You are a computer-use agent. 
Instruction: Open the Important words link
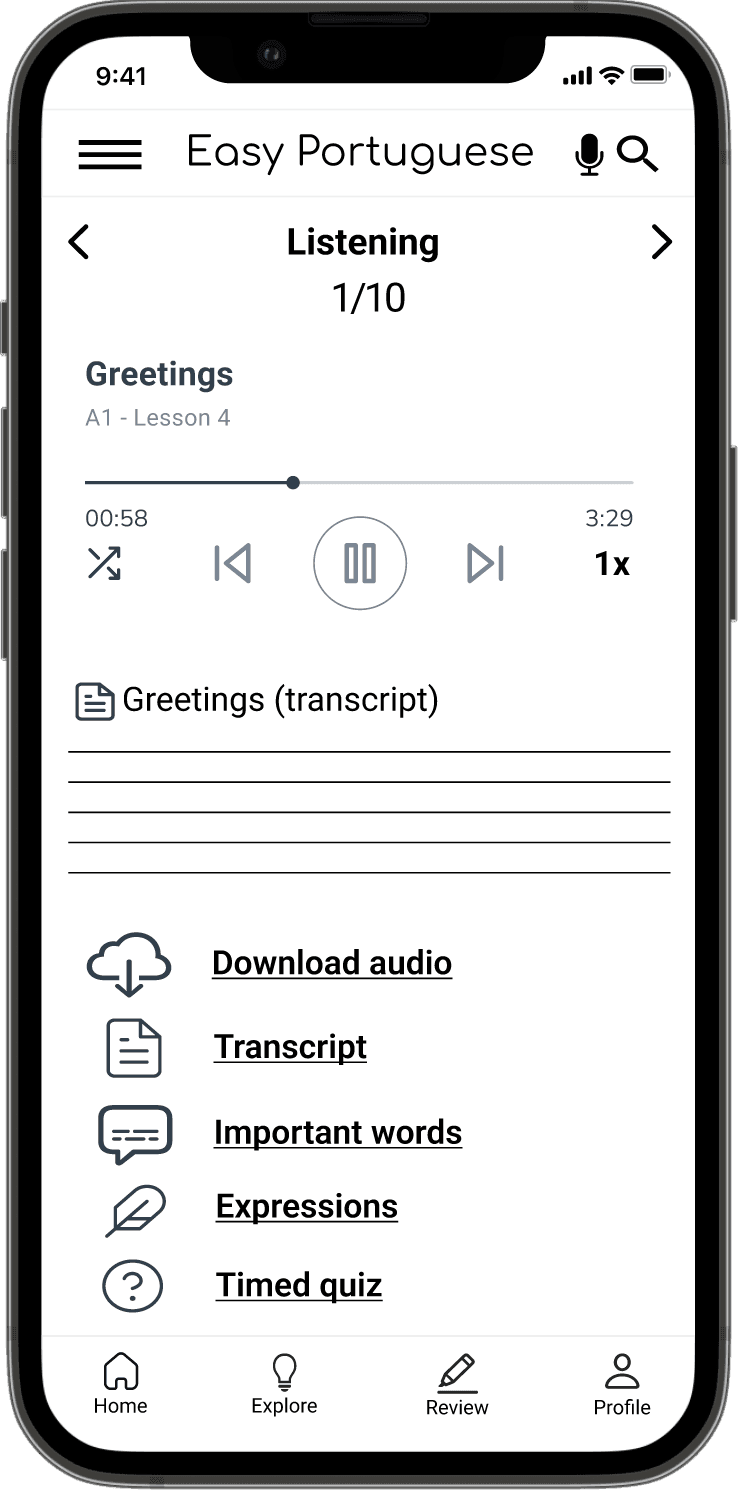338,1133
